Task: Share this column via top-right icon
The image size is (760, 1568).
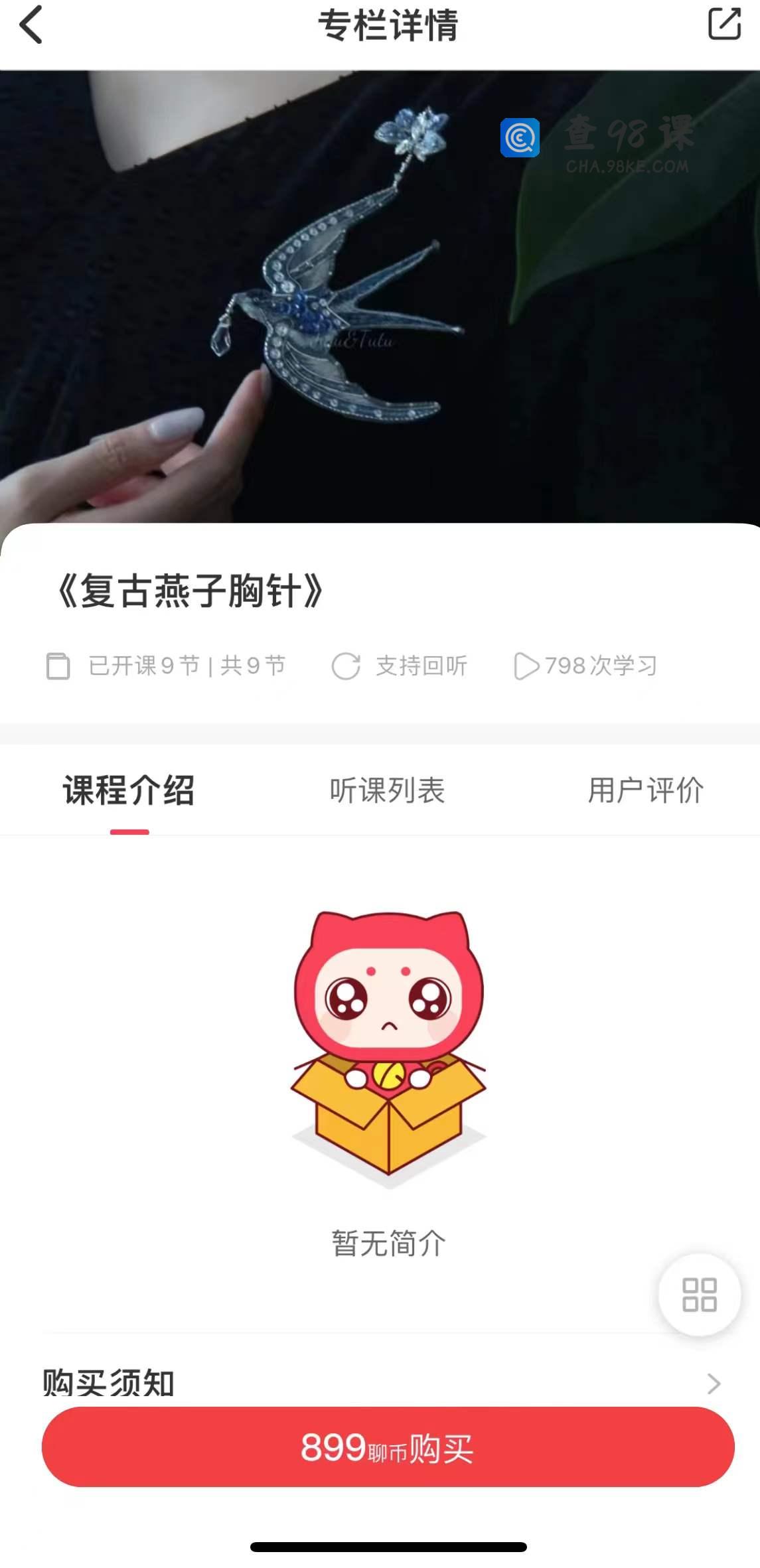Action: click(x=723, y=24)
